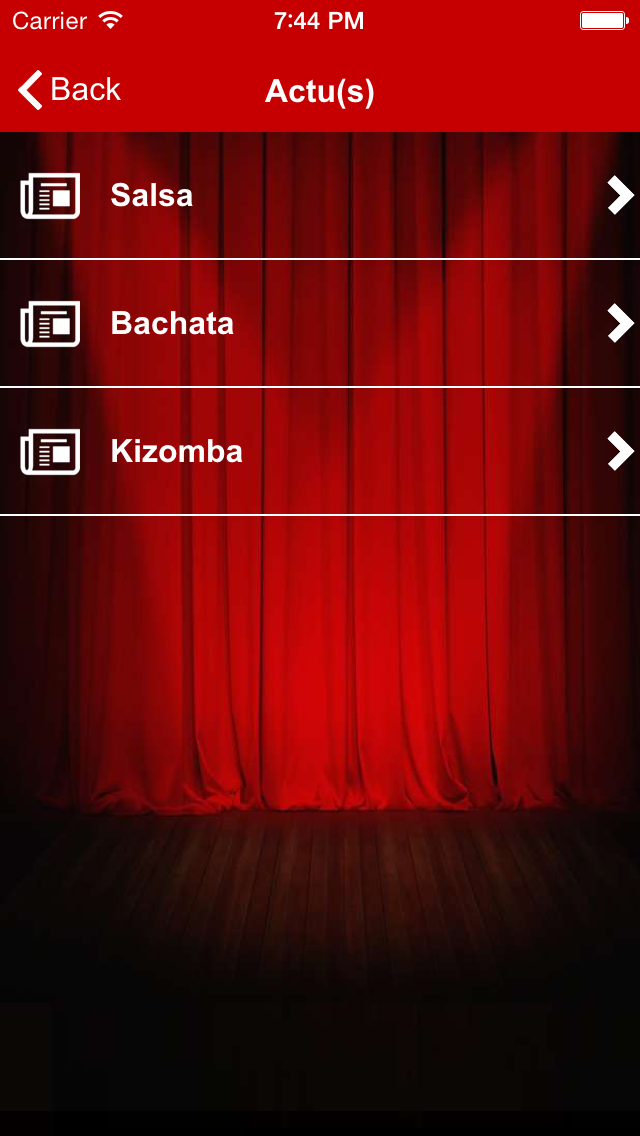This screenshot has width=640, height=1136.
Task: Open the Bachata news row
Action: (x=320, y=323)
